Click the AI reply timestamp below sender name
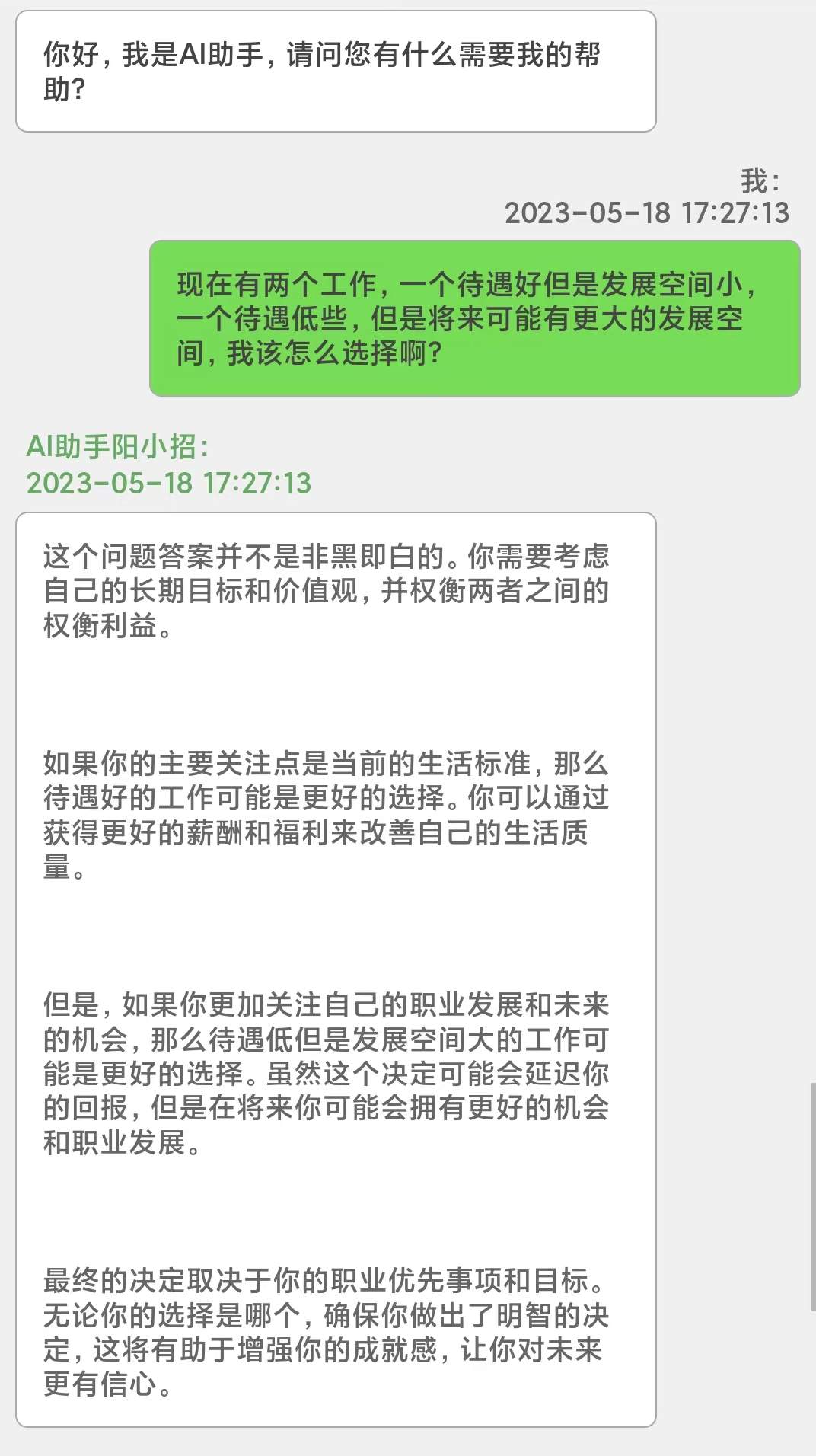Image resolution: width=816 pixels, height=1456 pixels. point(171,484)
